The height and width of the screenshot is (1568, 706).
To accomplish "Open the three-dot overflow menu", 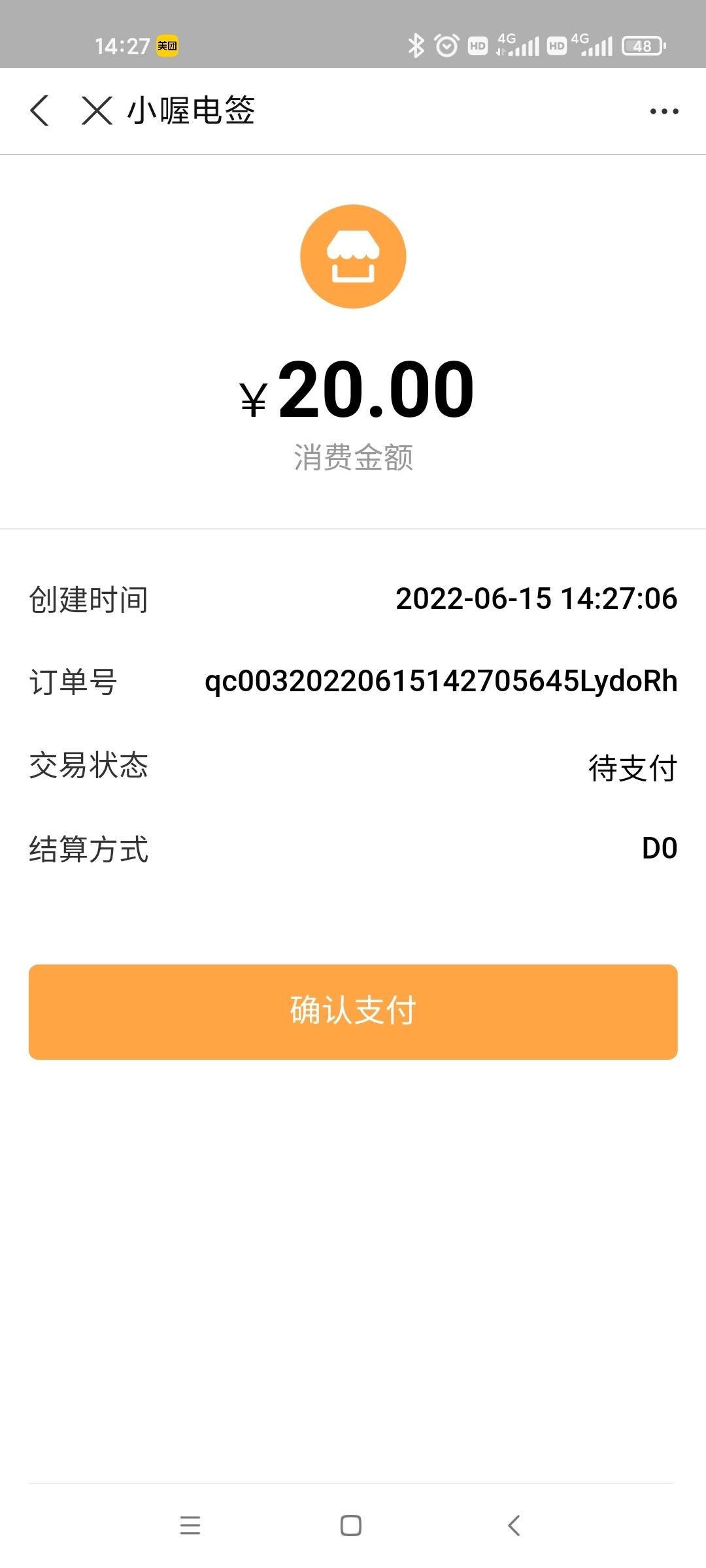I will 664,111.
